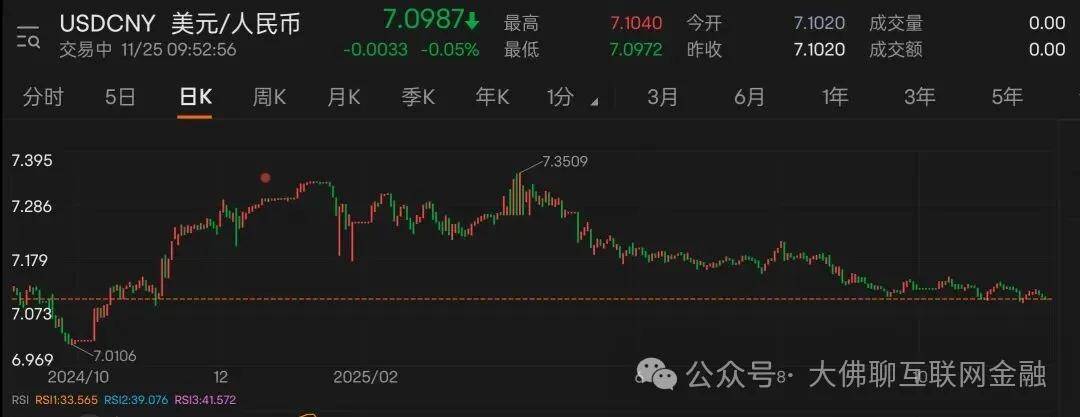Switch to the 周K weekly tab
The image size is (1080, 417).
pos(270,97)
